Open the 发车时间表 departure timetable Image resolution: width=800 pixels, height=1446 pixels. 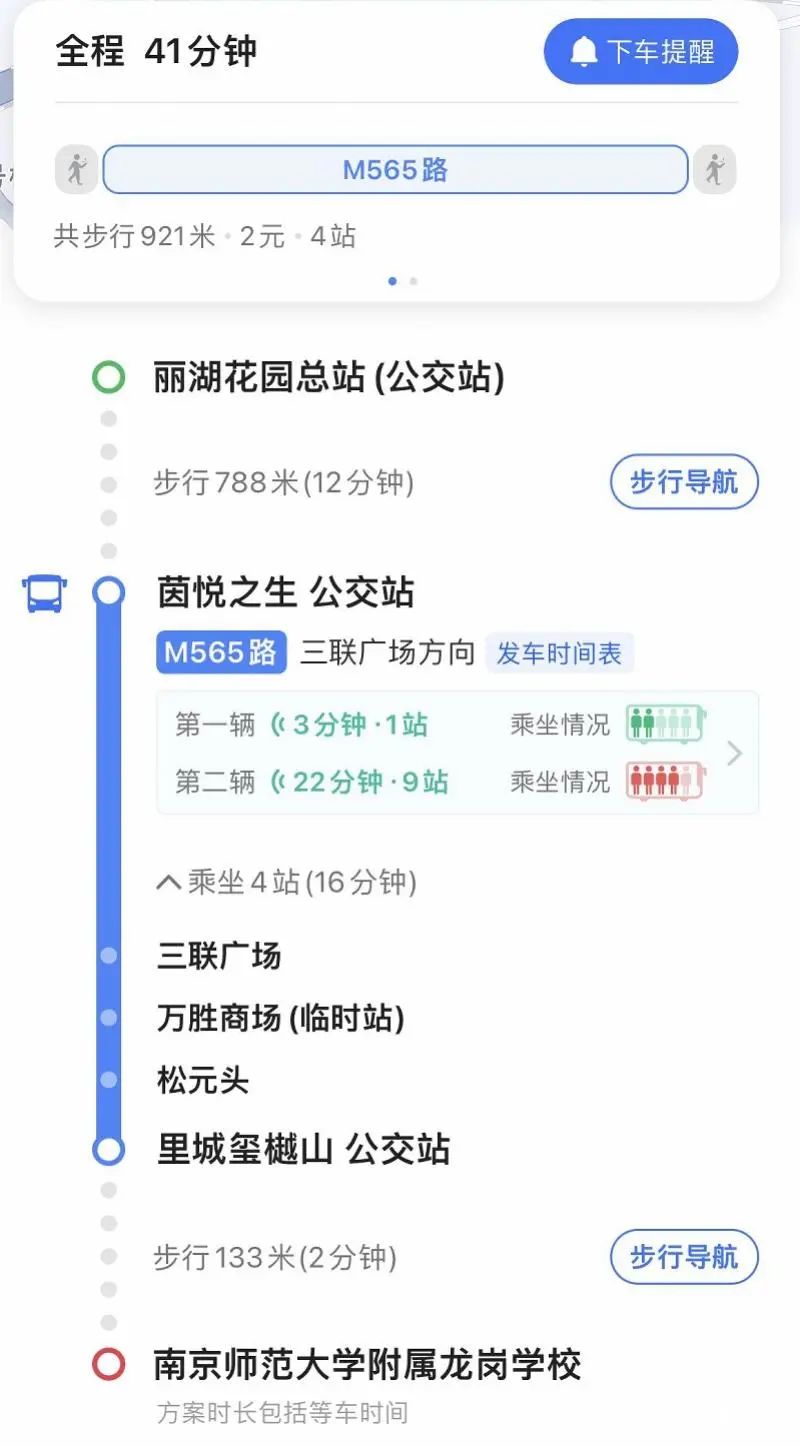[559, 654]
